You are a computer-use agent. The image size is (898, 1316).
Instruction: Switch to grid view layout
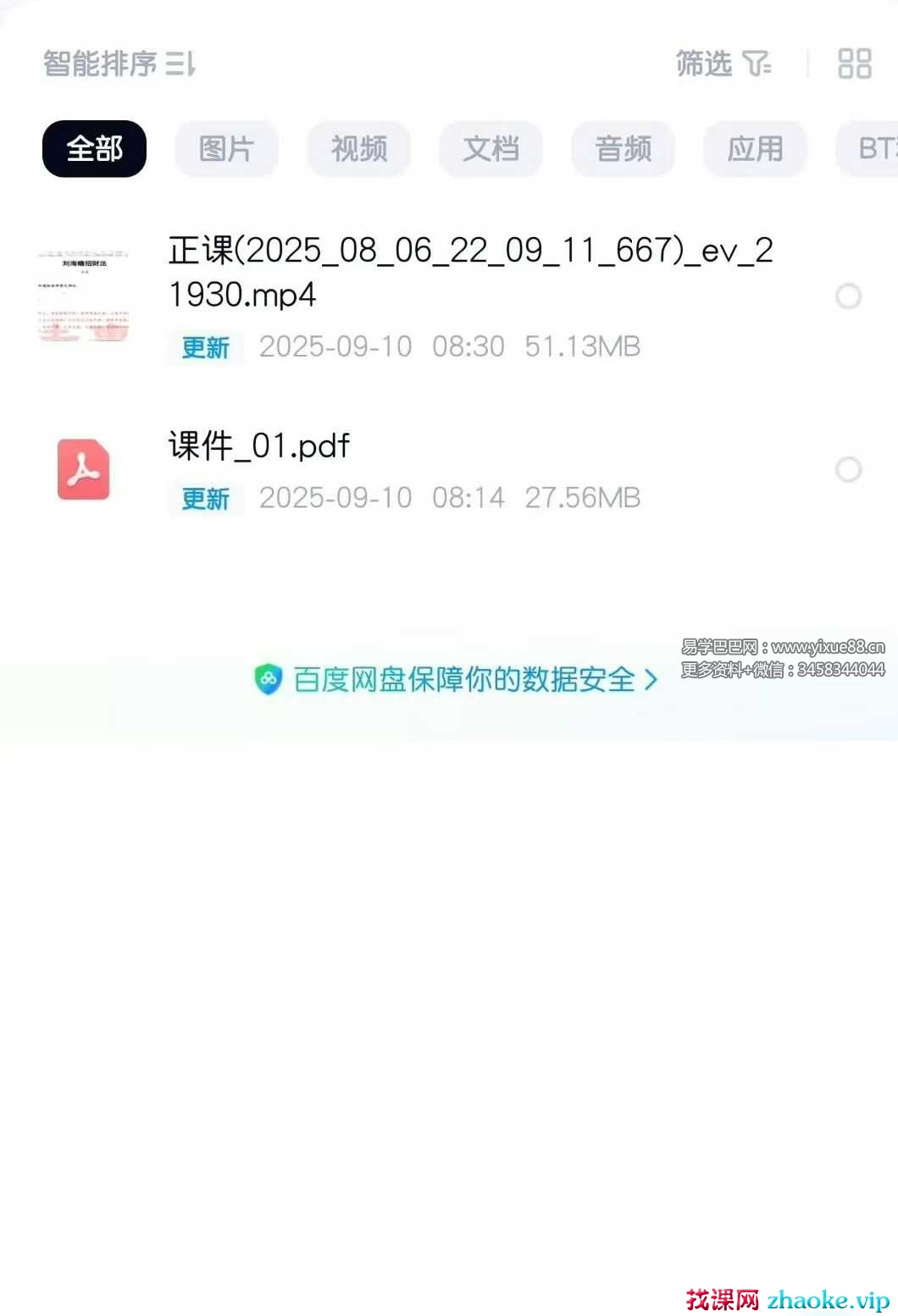(854, 64)
